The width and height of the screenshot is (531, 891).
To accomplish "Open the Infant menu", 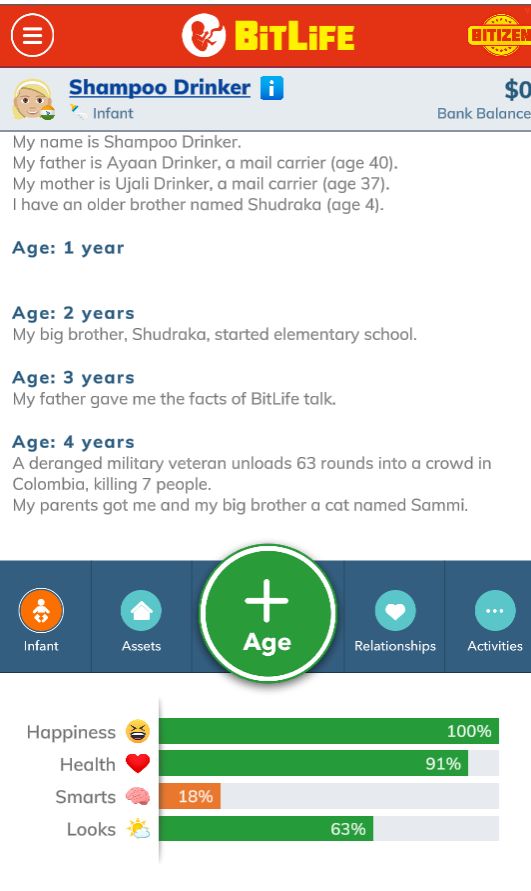I will [x=41, y=620].
